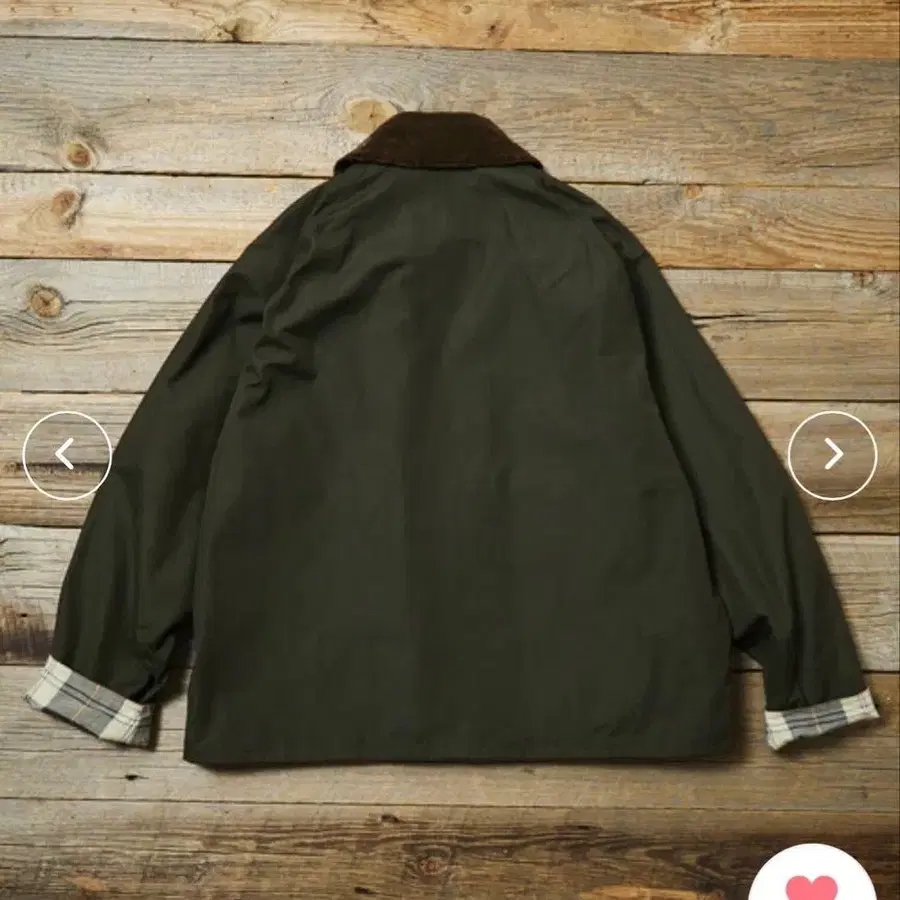Screen dimensions: 900x900
Task: Go to the previous product photo
Action: tap(67, 455)
